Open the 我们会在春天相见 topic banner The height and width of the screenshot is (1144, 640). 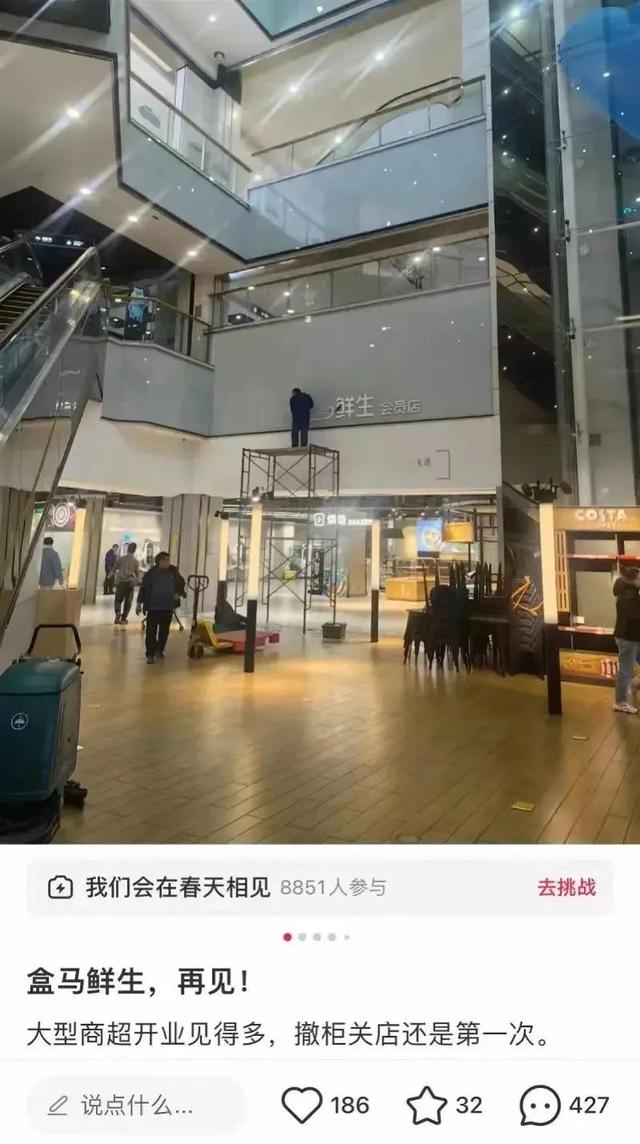(x=178, y=887)
